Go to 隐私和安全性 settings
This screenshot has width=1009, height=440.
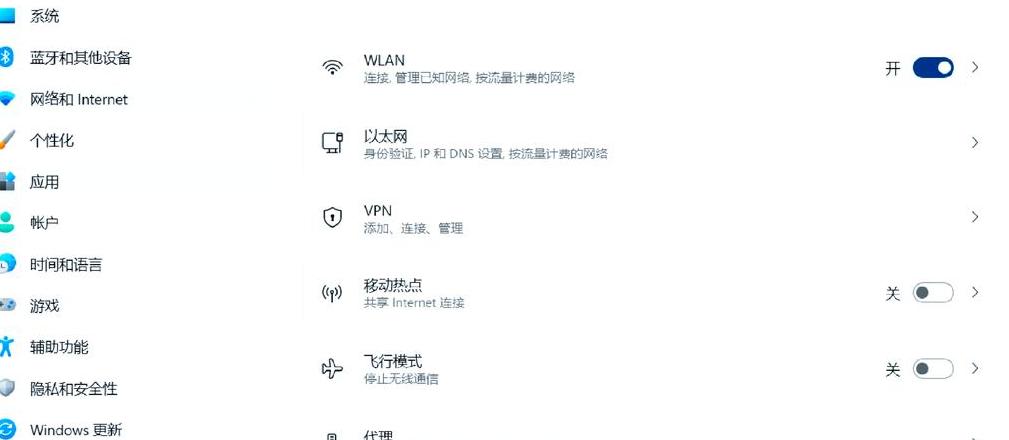tap(73, 389)
